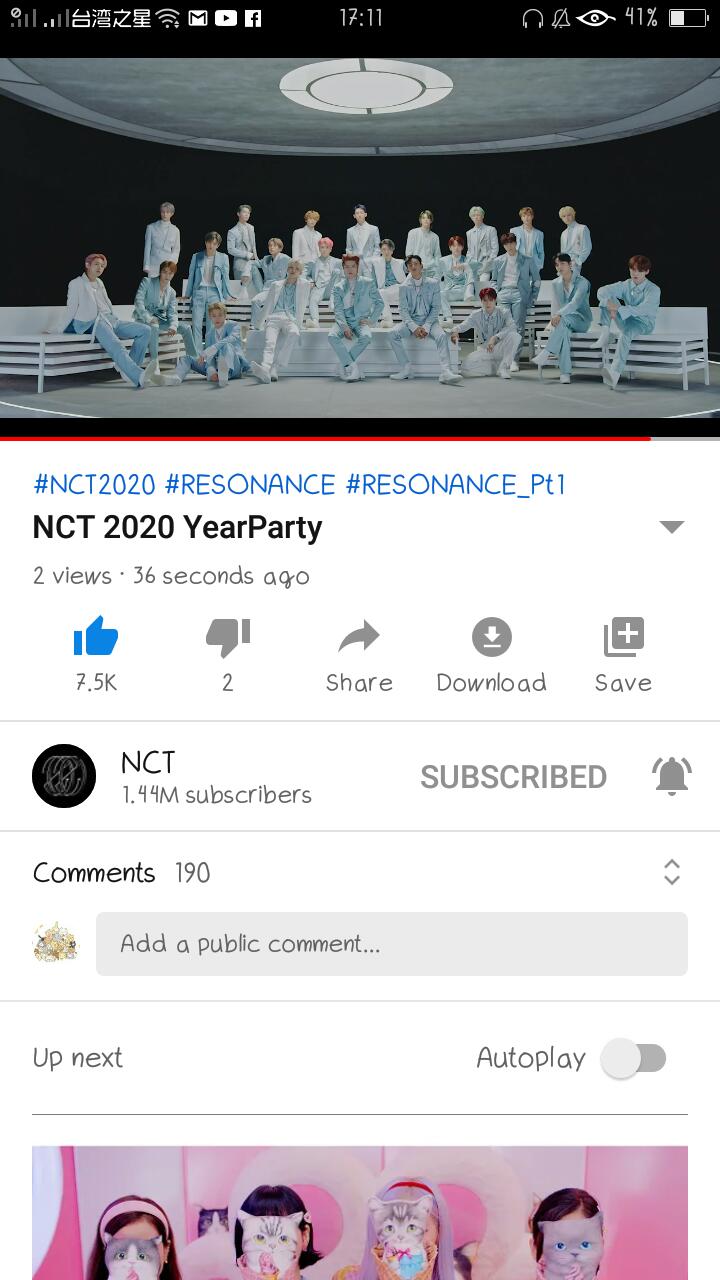This screenshot has width=720, height=1280.
Task: Like the NCT 2020 YearParty video
Action: 96,655
